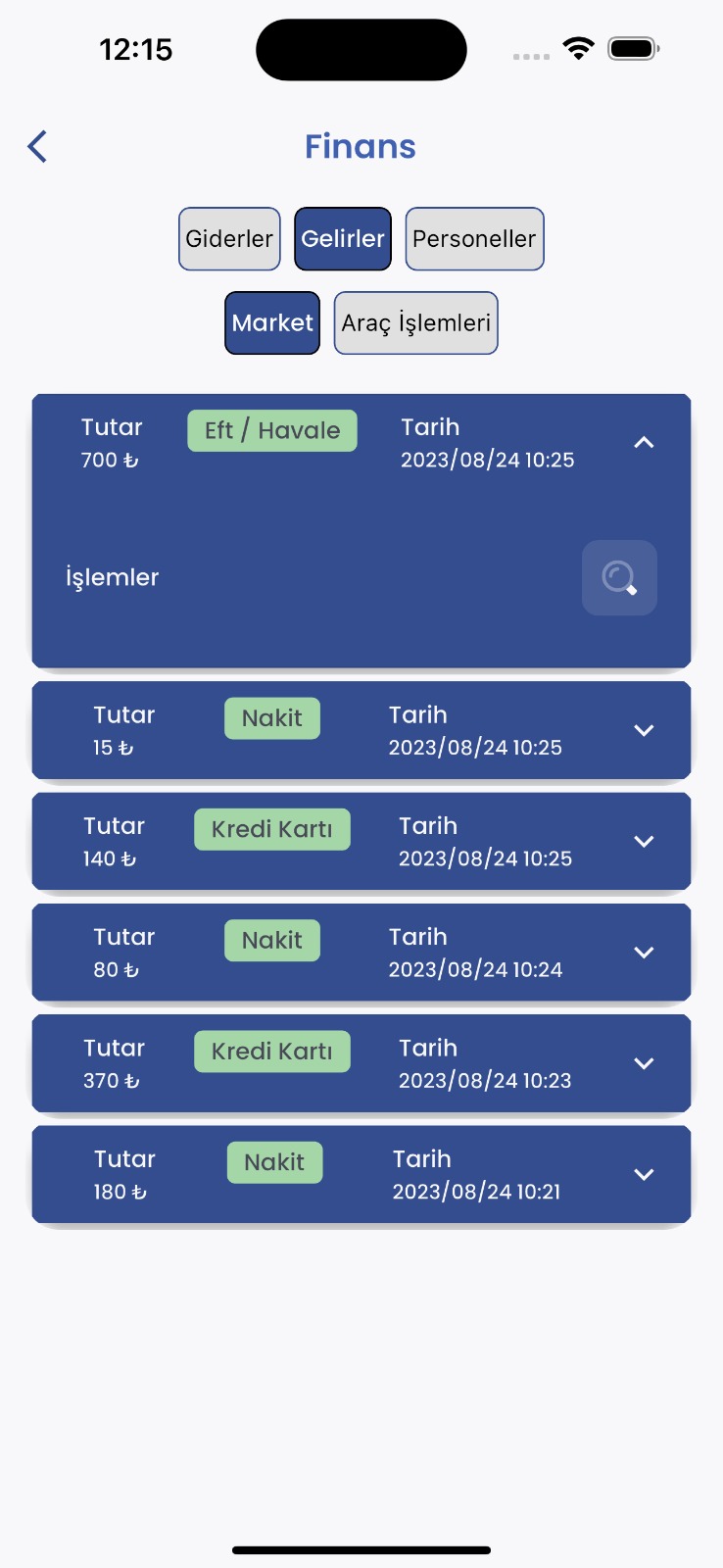Open the Personeller tab
Screen dimensions: 723x1568
click(474, 238)
